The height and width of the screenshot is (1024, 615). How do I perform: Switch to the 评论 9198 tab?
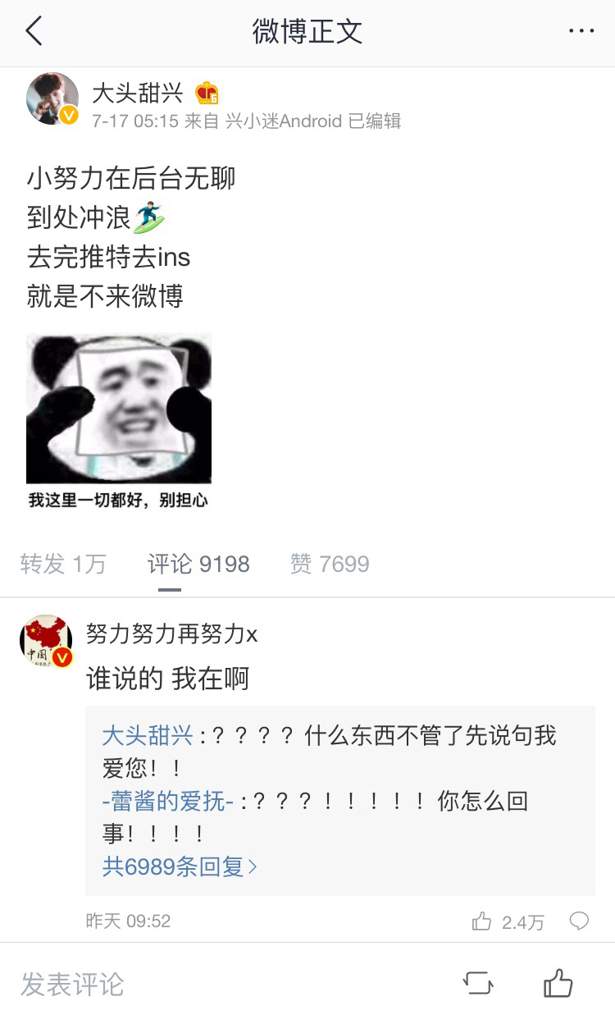(x=198, y=564)
